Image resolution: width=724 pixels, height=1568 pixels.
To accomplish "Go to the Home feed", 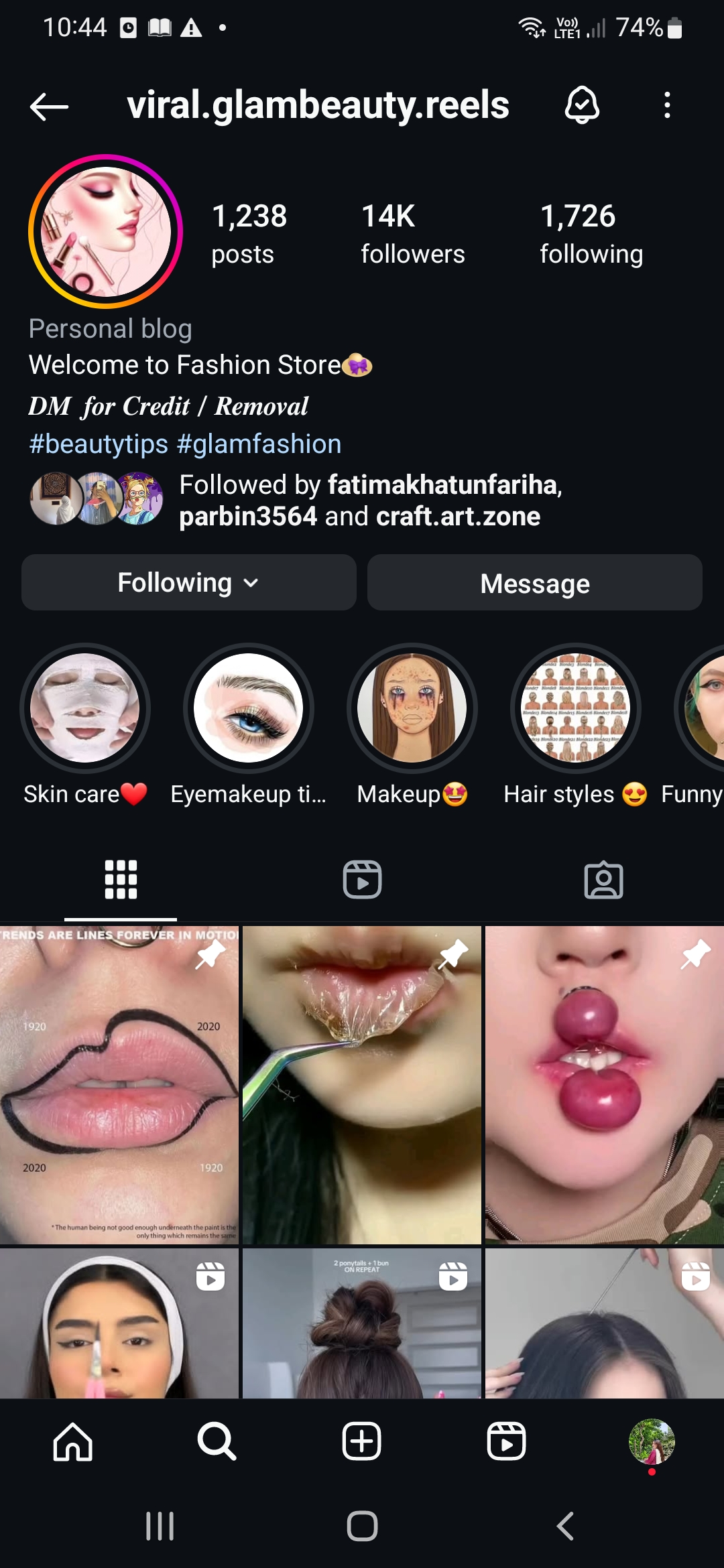I will 72,1441.
